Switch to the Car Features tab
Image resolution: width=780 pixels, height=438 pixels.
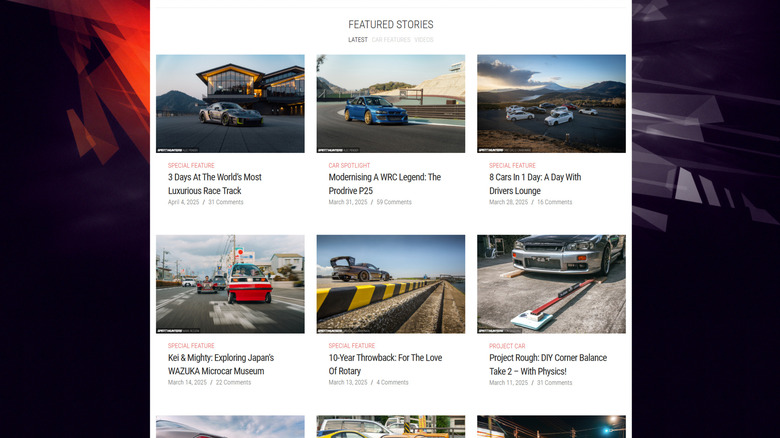(391, 40)
